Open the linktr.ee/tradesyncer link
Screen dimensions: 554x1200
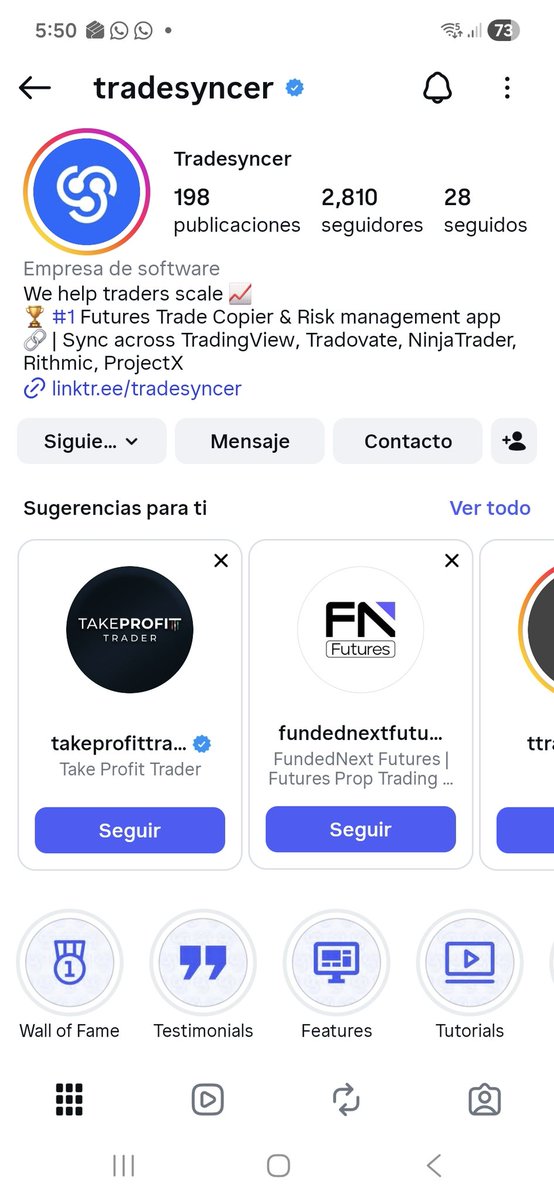[146, 388]
